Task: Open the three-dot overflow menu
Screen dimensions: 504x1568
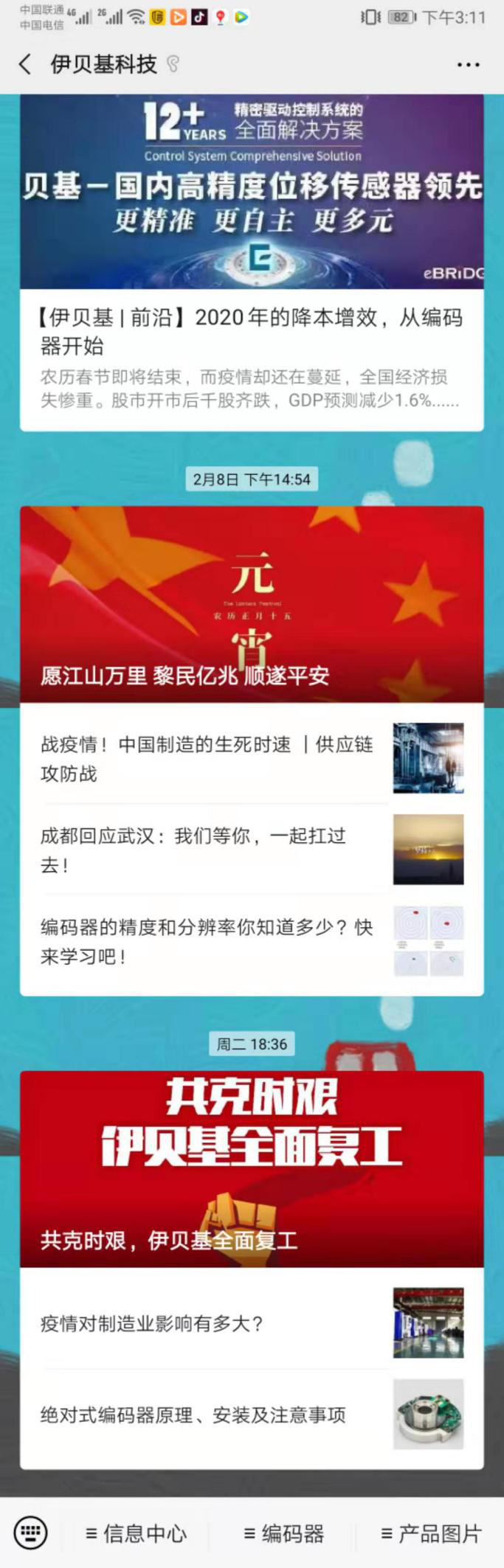Action: 468,65
